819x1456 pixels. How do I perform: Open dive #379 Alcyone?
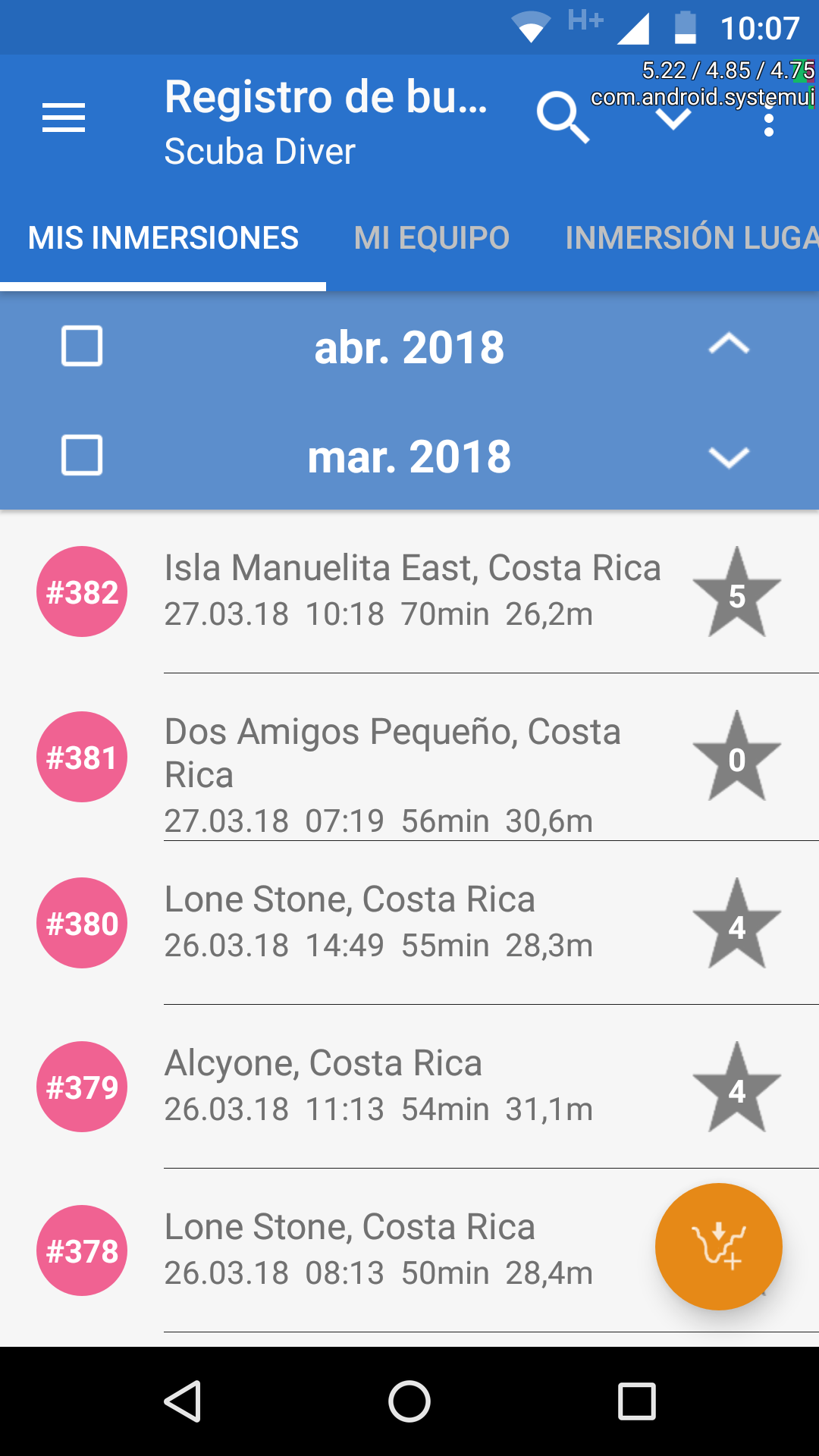pyautogui.click(x=409, y=1087)
